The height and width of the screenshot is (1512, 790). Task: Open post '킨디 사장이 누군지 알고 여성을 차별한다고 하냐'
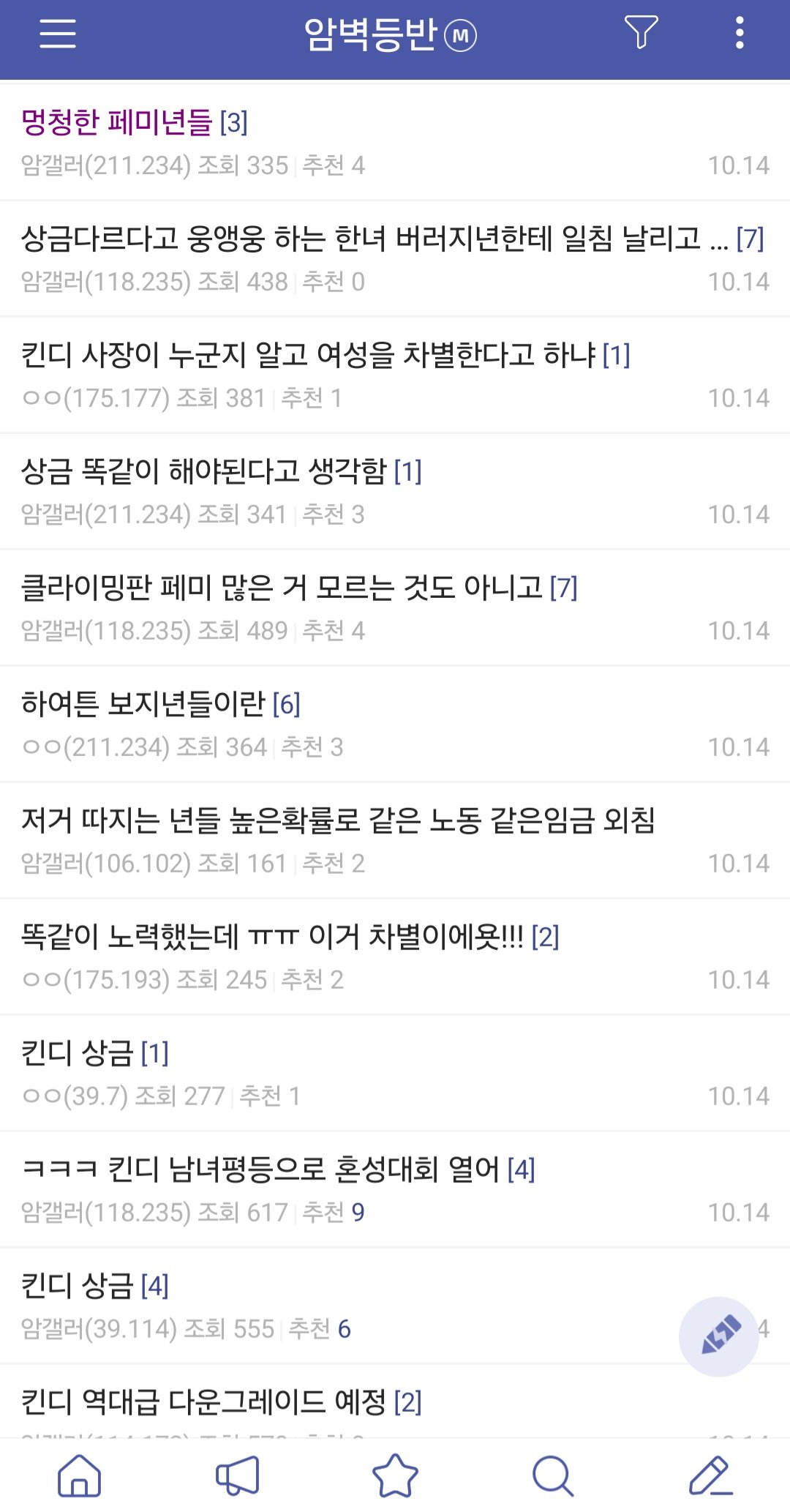click(308, 356)
